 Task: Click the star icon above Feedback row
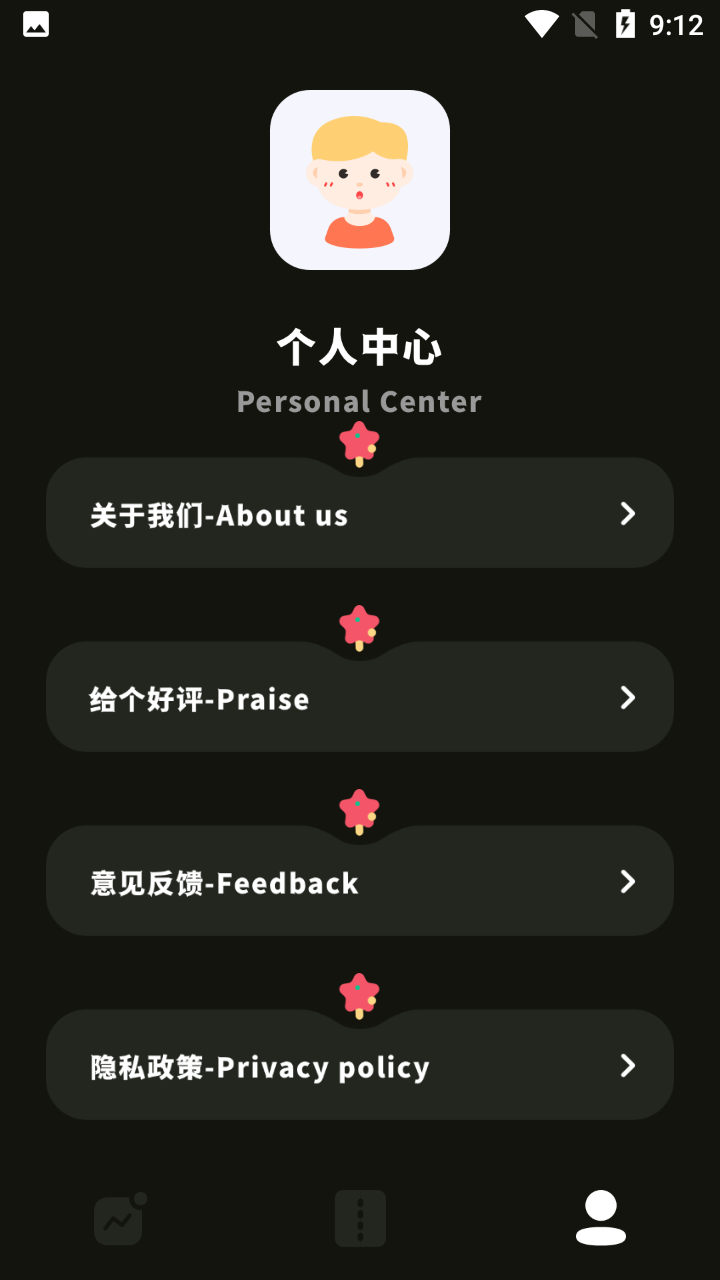pyautogui.click(x=360, y=808)
